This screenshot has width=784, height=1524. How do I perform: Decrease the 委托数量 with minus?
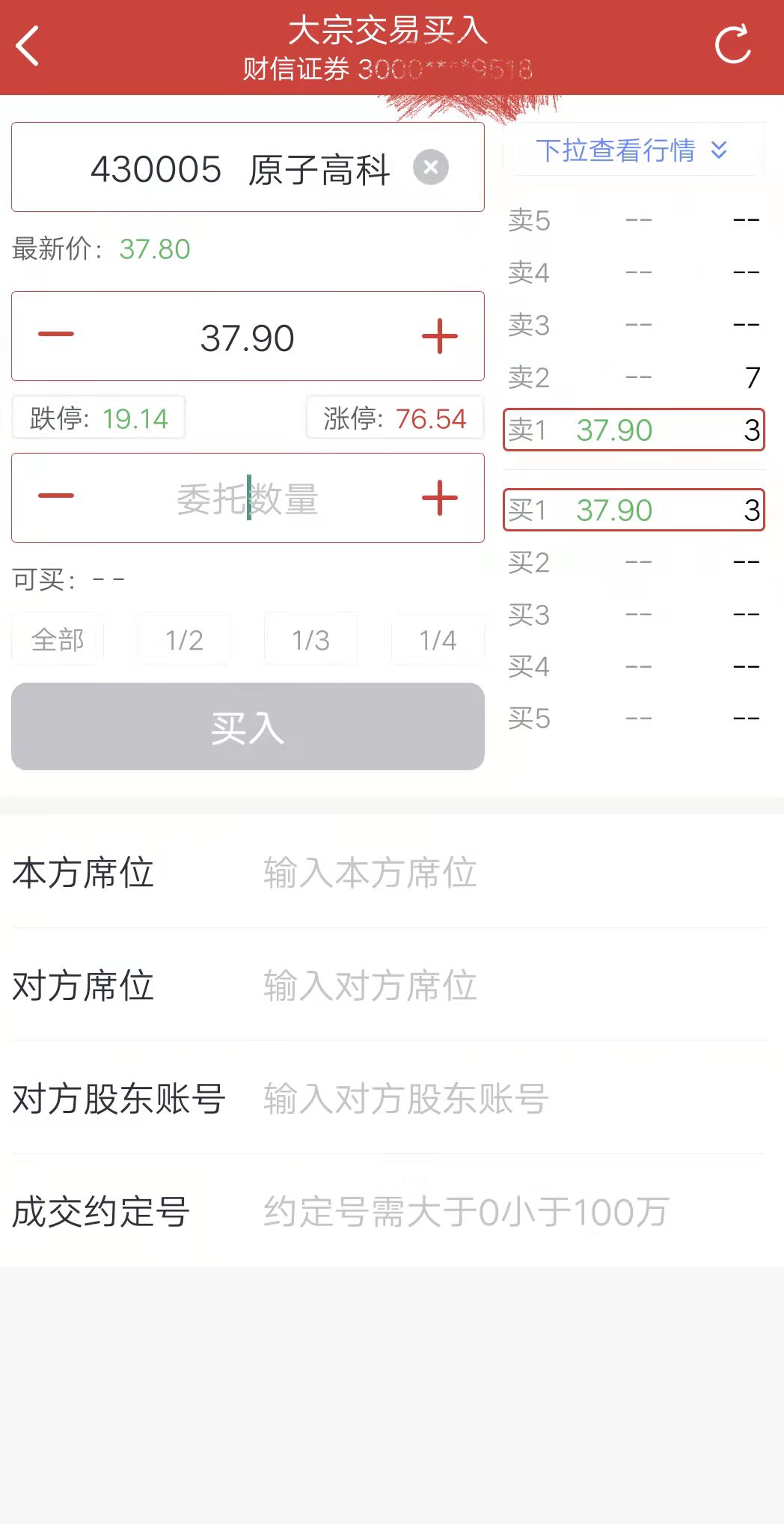tap(56, 496)
